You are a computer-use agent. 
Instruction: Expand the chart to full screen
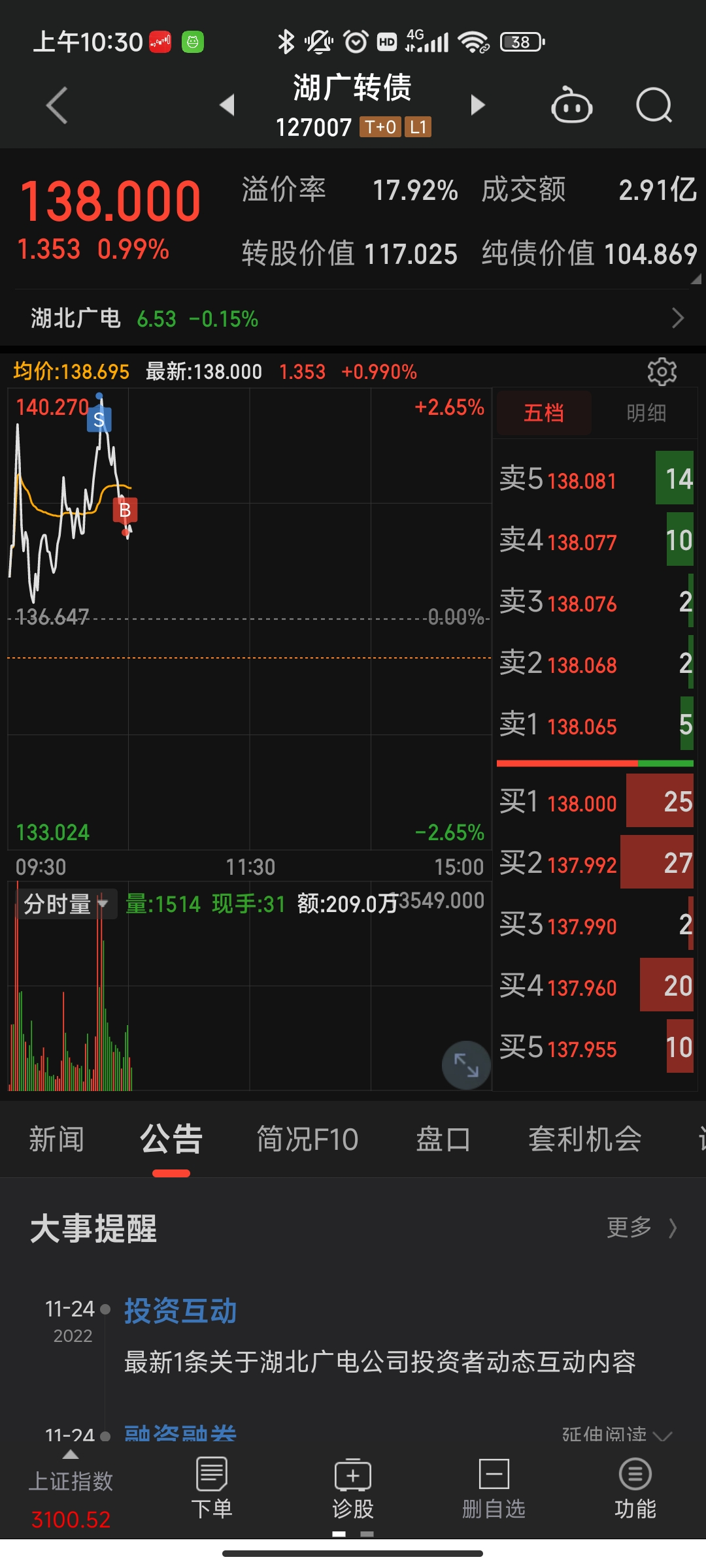point(466,1065)
